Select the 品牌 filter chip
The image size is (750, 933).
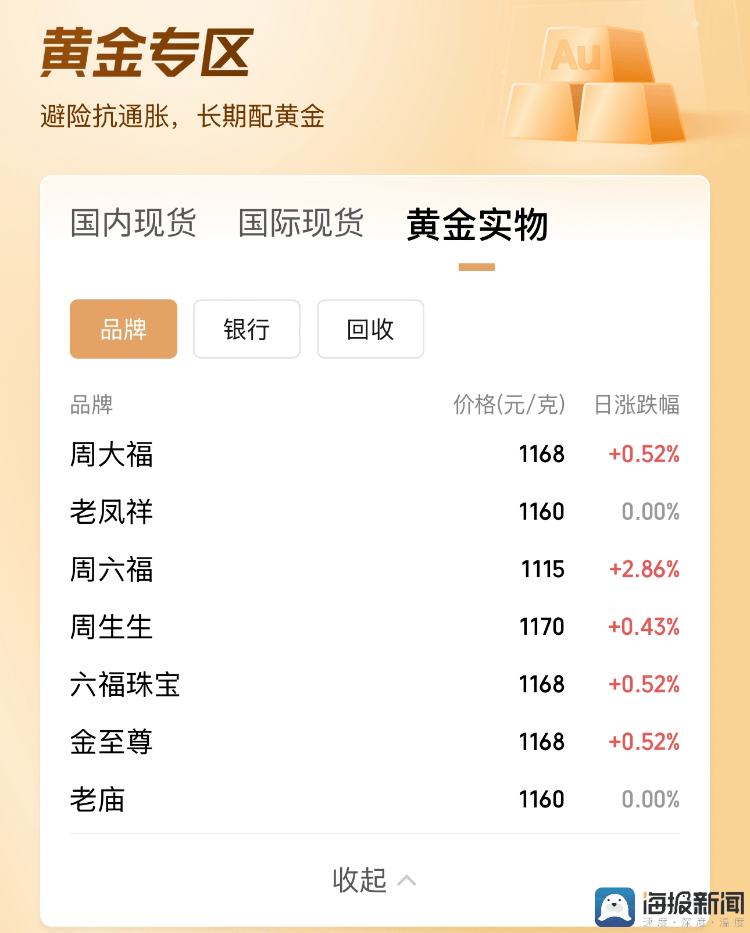click(x=123, y=329)
